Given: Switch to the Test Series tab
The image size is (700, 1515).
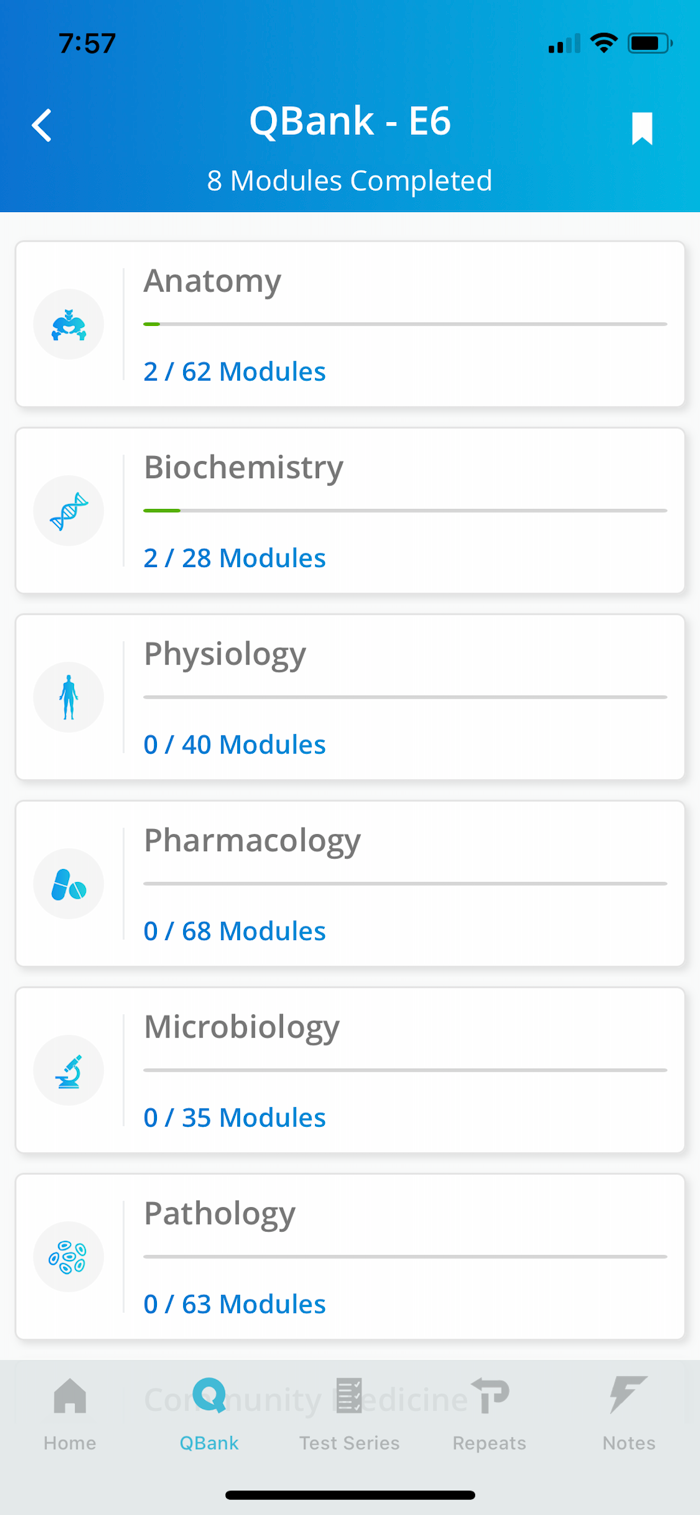Looking at the screenshot, I should click(350, 1414).
